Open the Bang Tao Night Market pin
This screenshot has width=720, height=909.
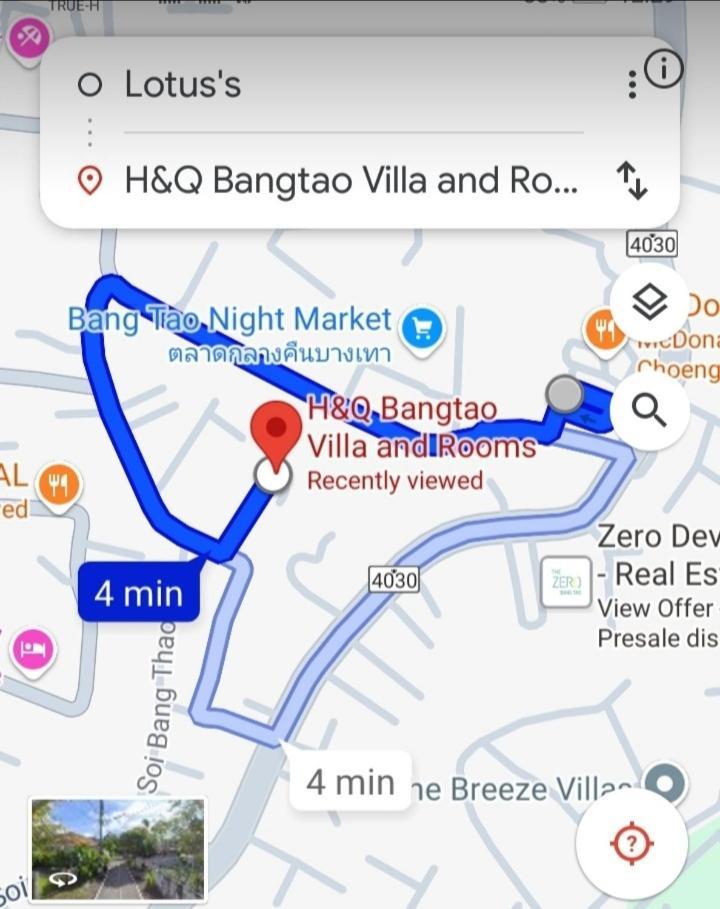[x=422, y=326]
